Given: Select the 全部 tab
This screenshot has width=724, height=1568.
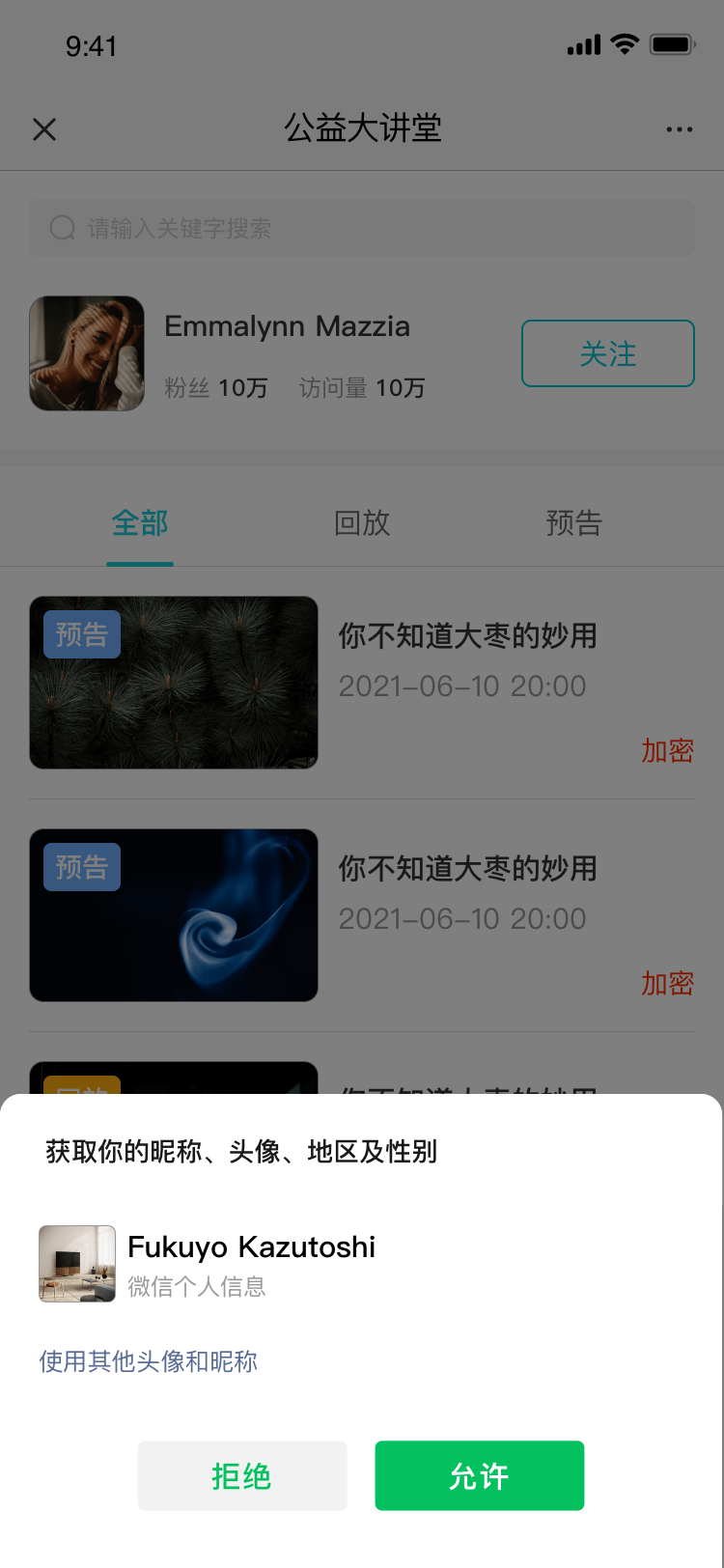Looking at the screenshot, I should coord(140,523).
